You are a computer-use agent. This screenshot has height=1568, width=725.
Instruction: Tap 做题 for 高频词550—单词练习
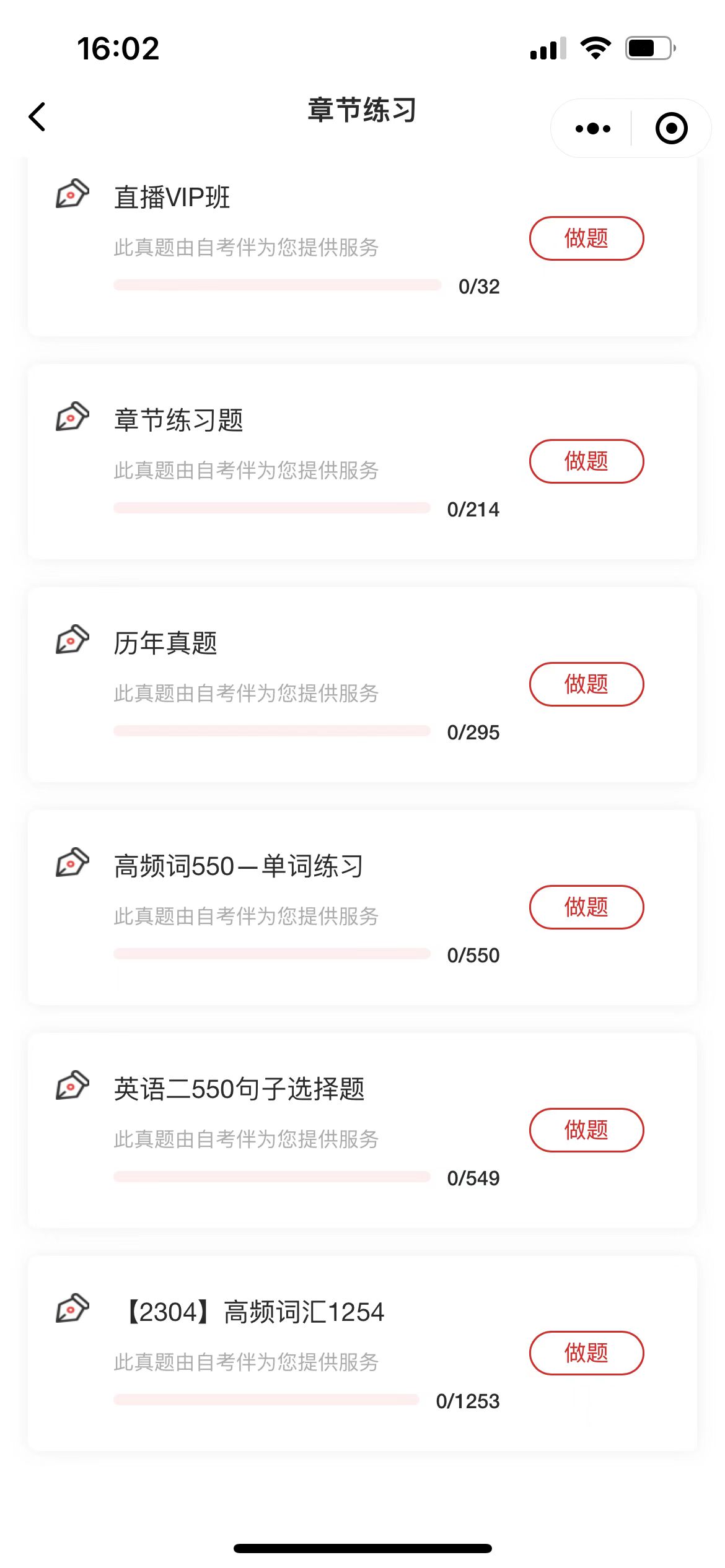click(x=586, y=907)
